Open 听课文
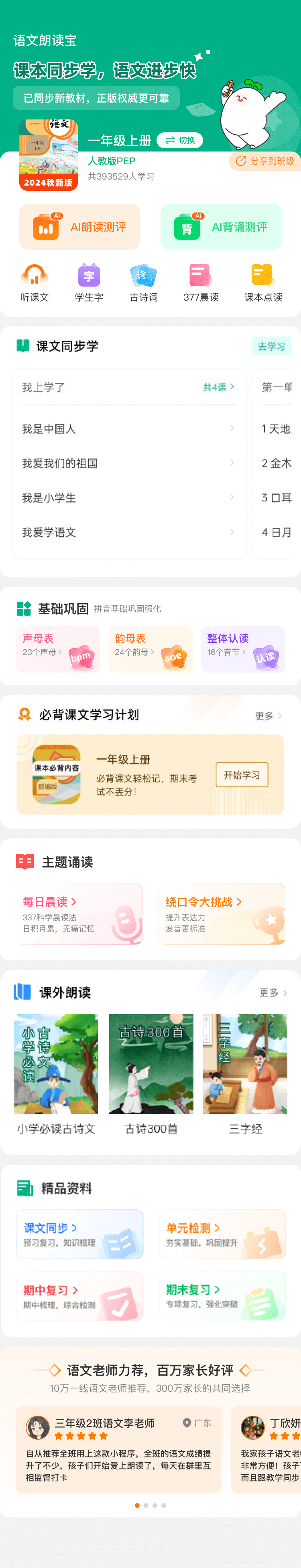 click(34, 283)
